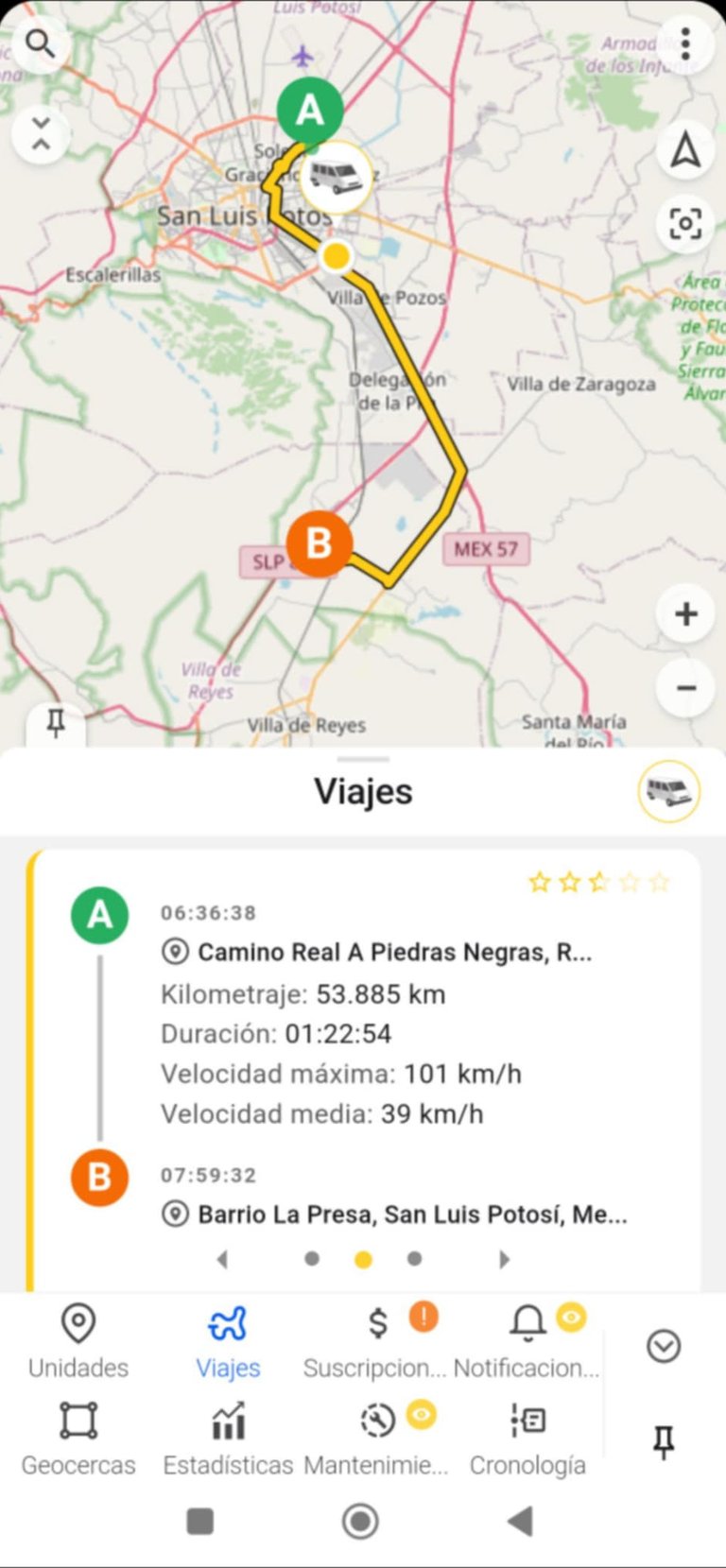Open the Mantenimiento tab

(x=376, y=1438)
